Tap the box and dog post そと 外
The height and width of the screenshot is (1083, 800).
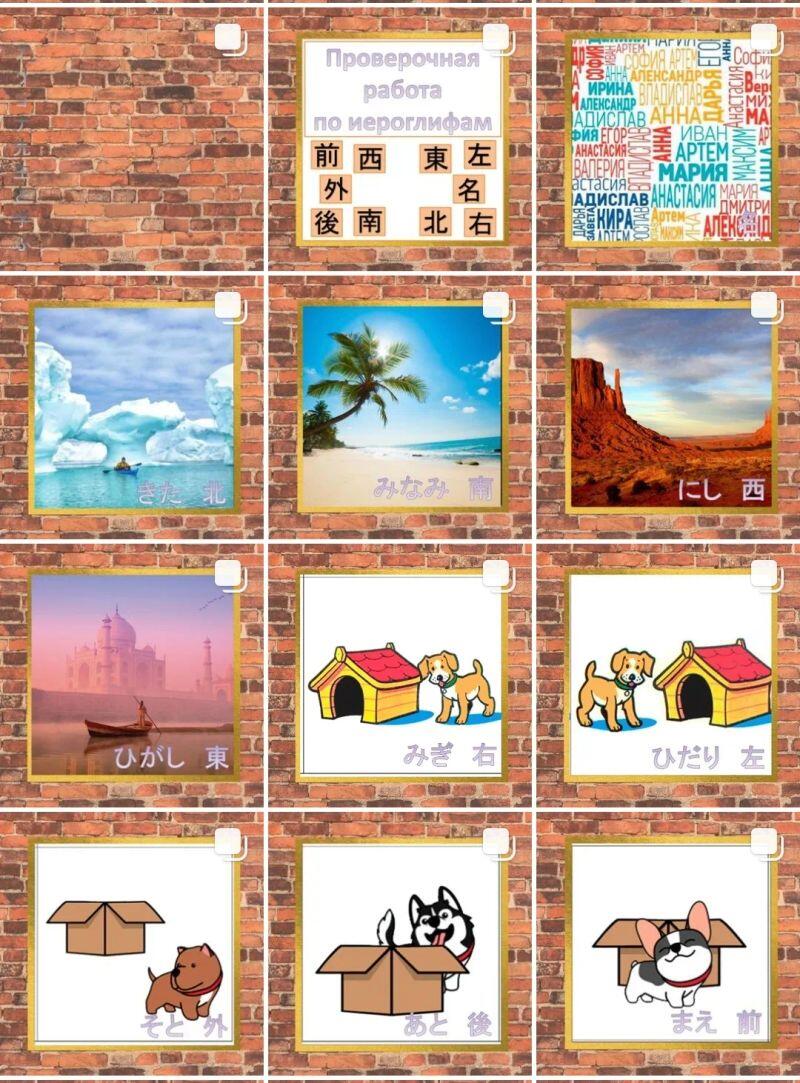click(x=134, y=944)
